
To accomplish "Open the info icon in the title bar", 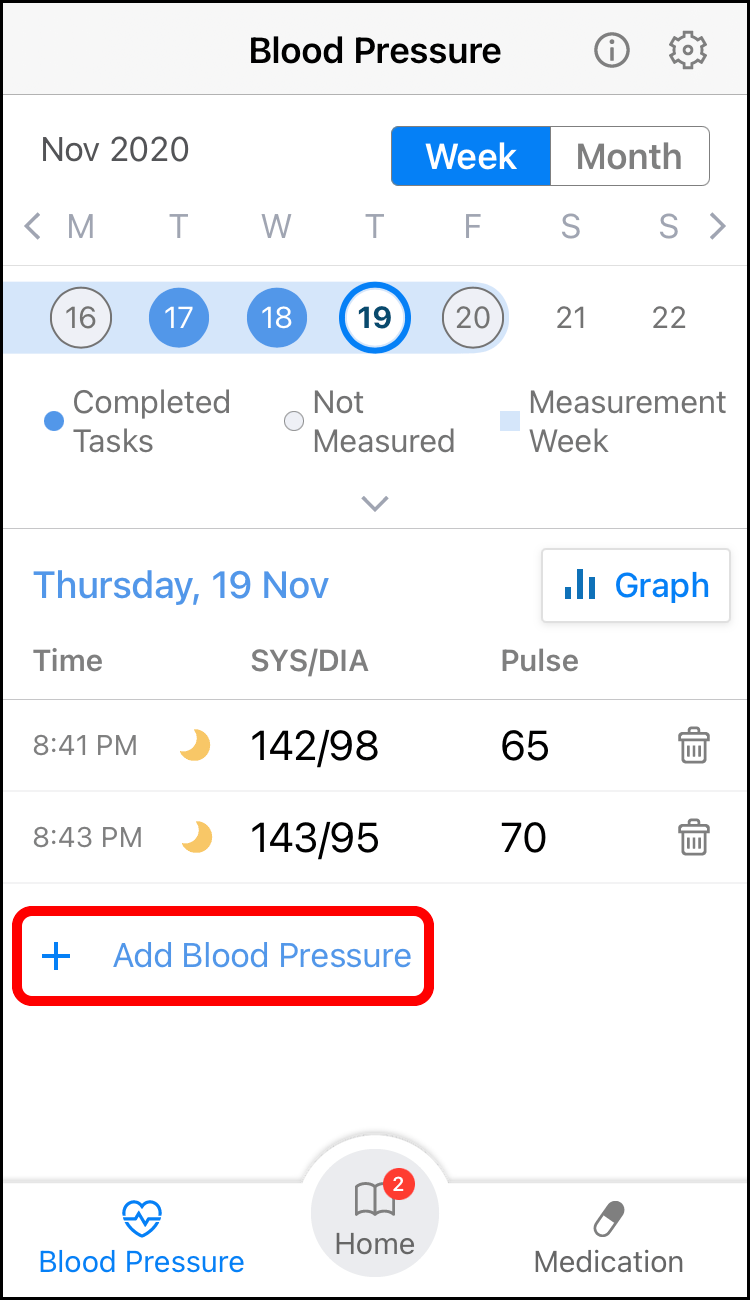I will click(x=611, y=50).
